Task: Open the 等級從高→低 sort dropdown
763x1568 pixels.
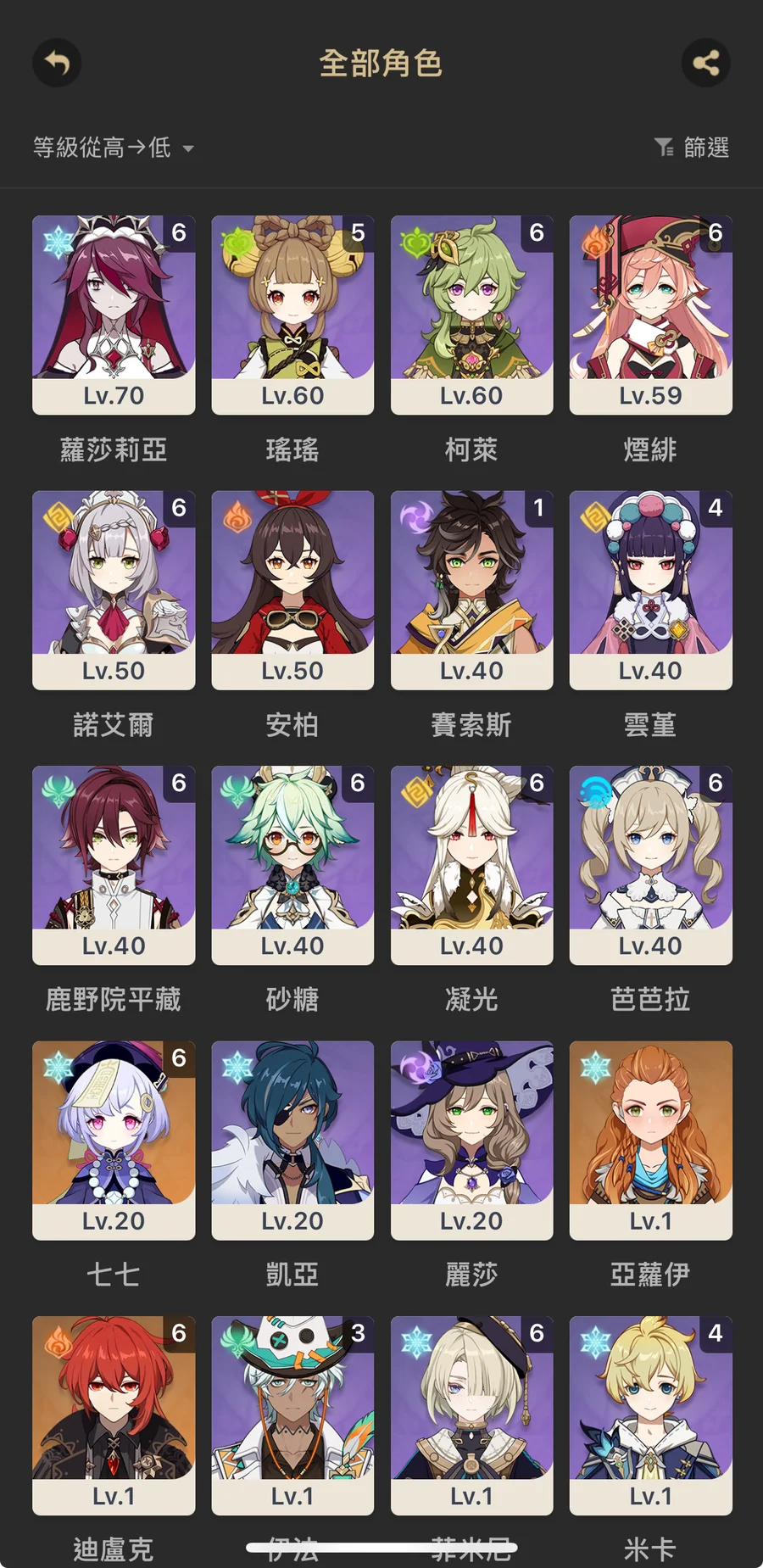Action: (113, 148)
